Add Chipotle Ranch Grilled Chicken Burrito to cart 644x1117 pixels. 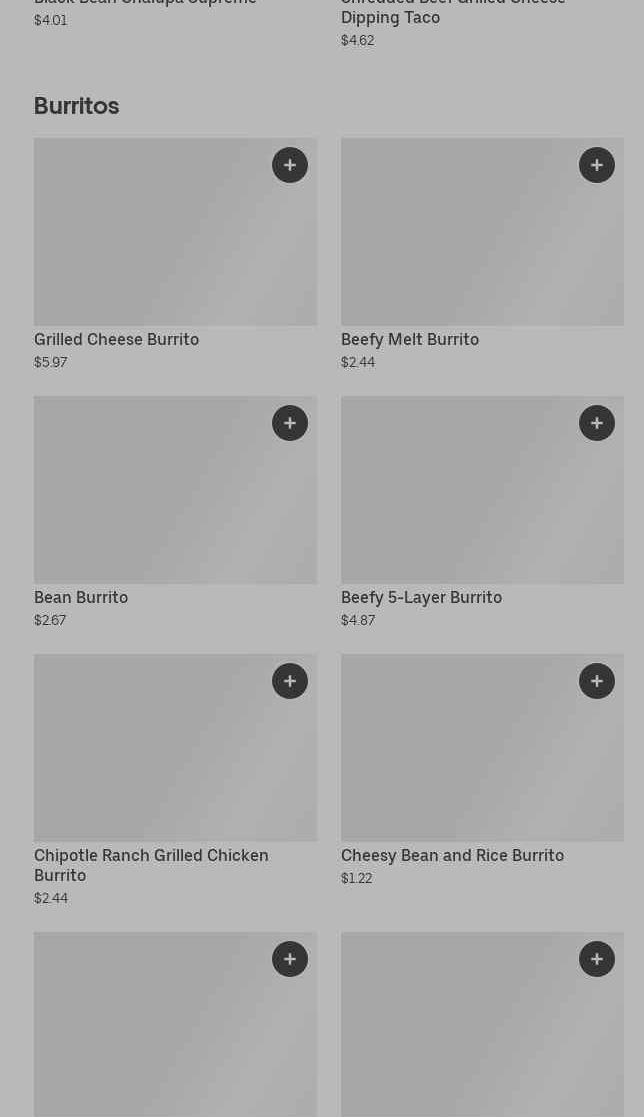290,682
